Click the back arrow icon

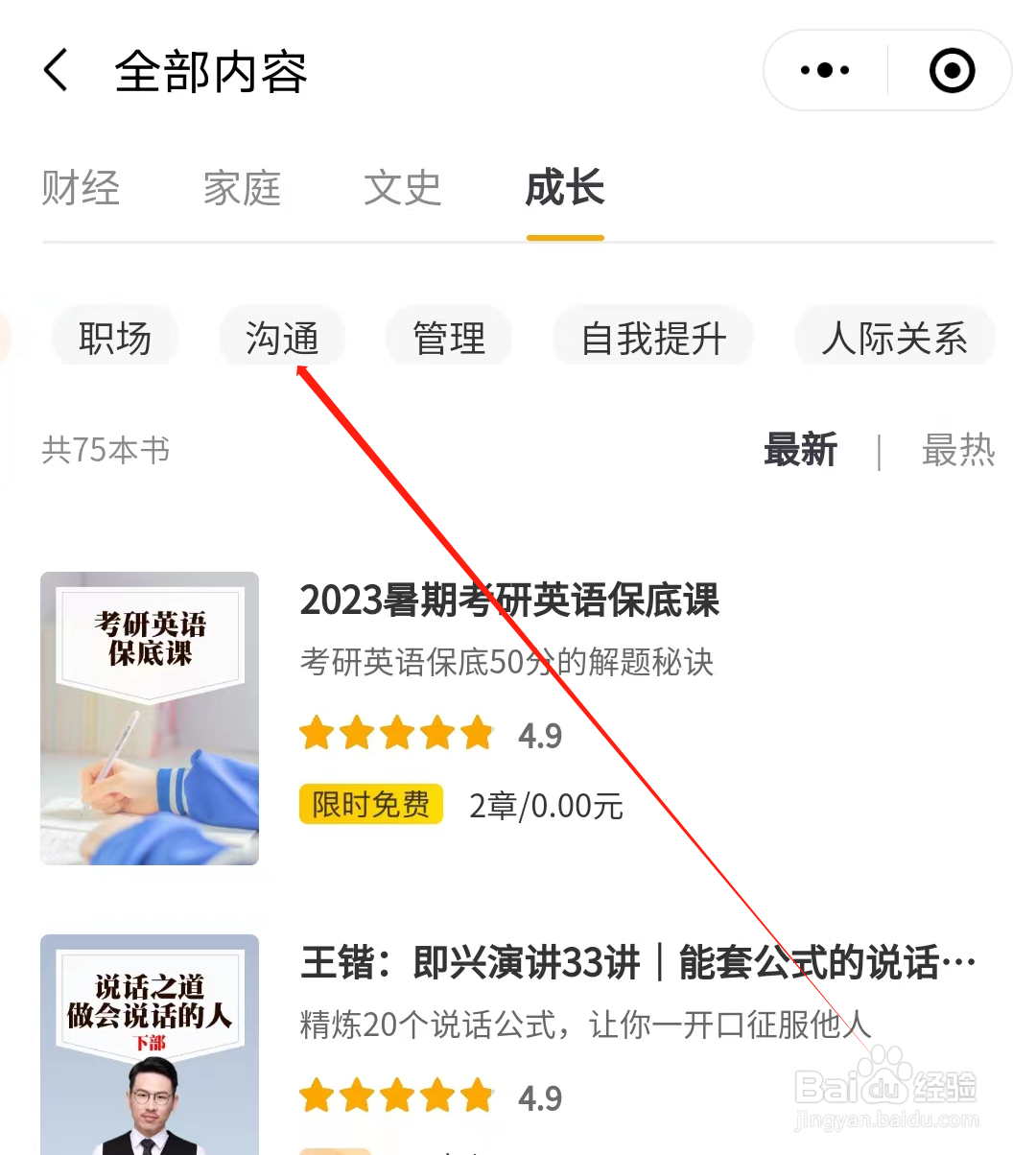(56, 70)
